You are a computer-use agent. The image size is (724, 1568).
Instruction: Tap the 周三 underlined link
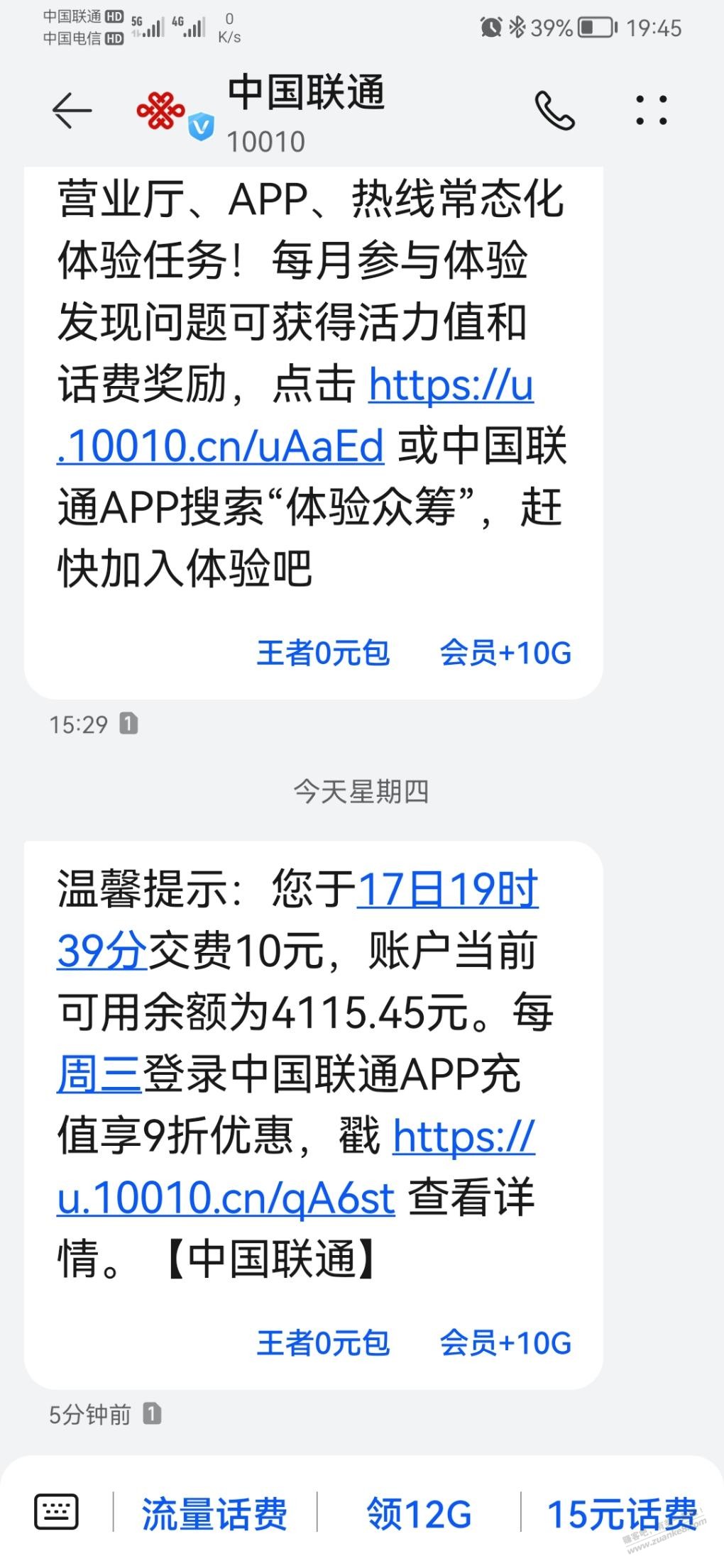99,1074
